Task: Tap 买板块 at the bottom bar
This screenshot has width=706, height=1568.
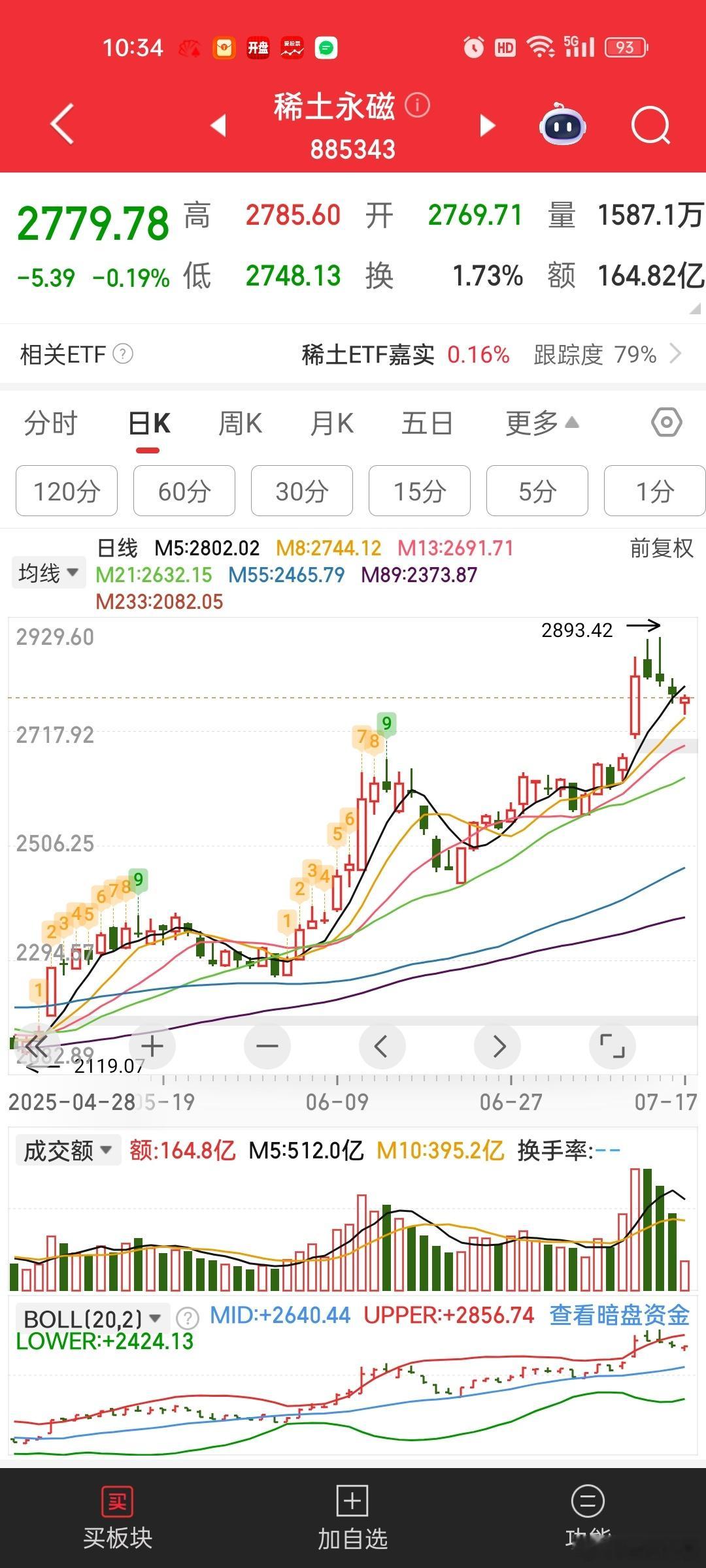Action: click(x=118, y=1518)
